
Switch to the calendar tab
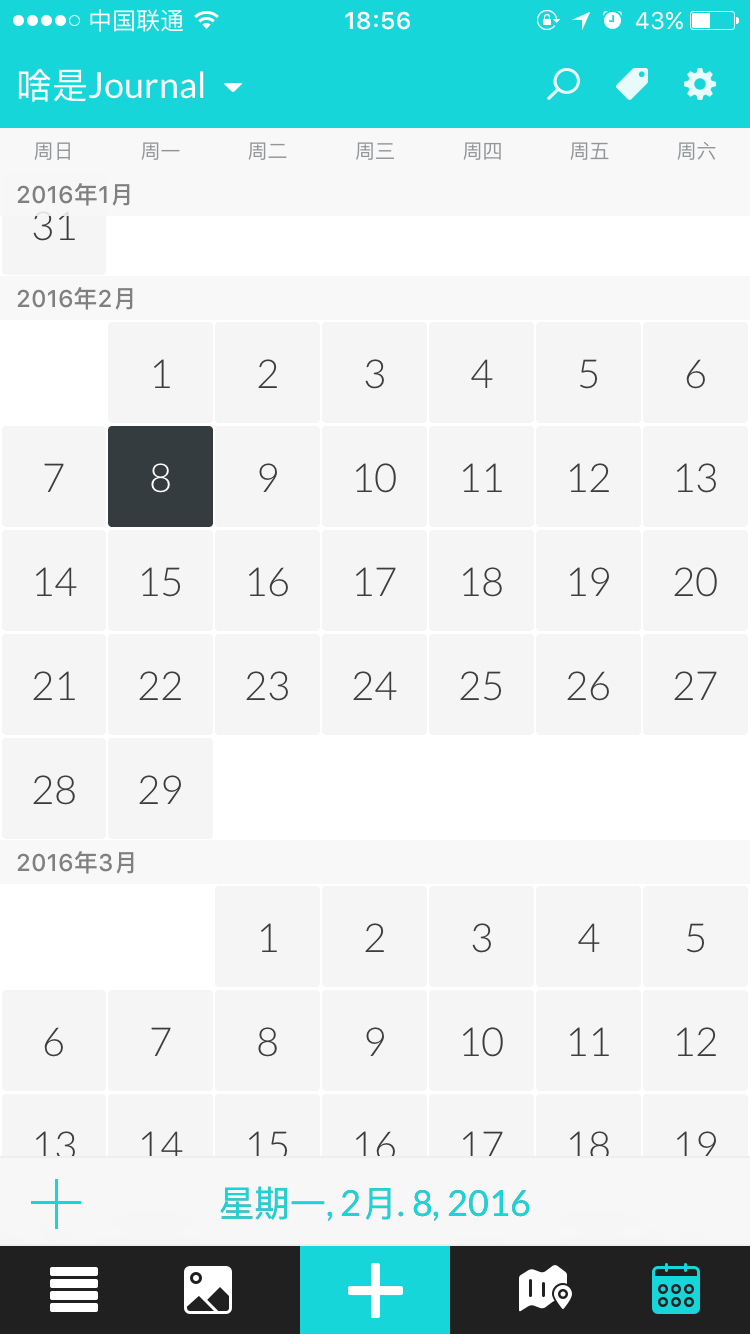(x=676, y=1290)
